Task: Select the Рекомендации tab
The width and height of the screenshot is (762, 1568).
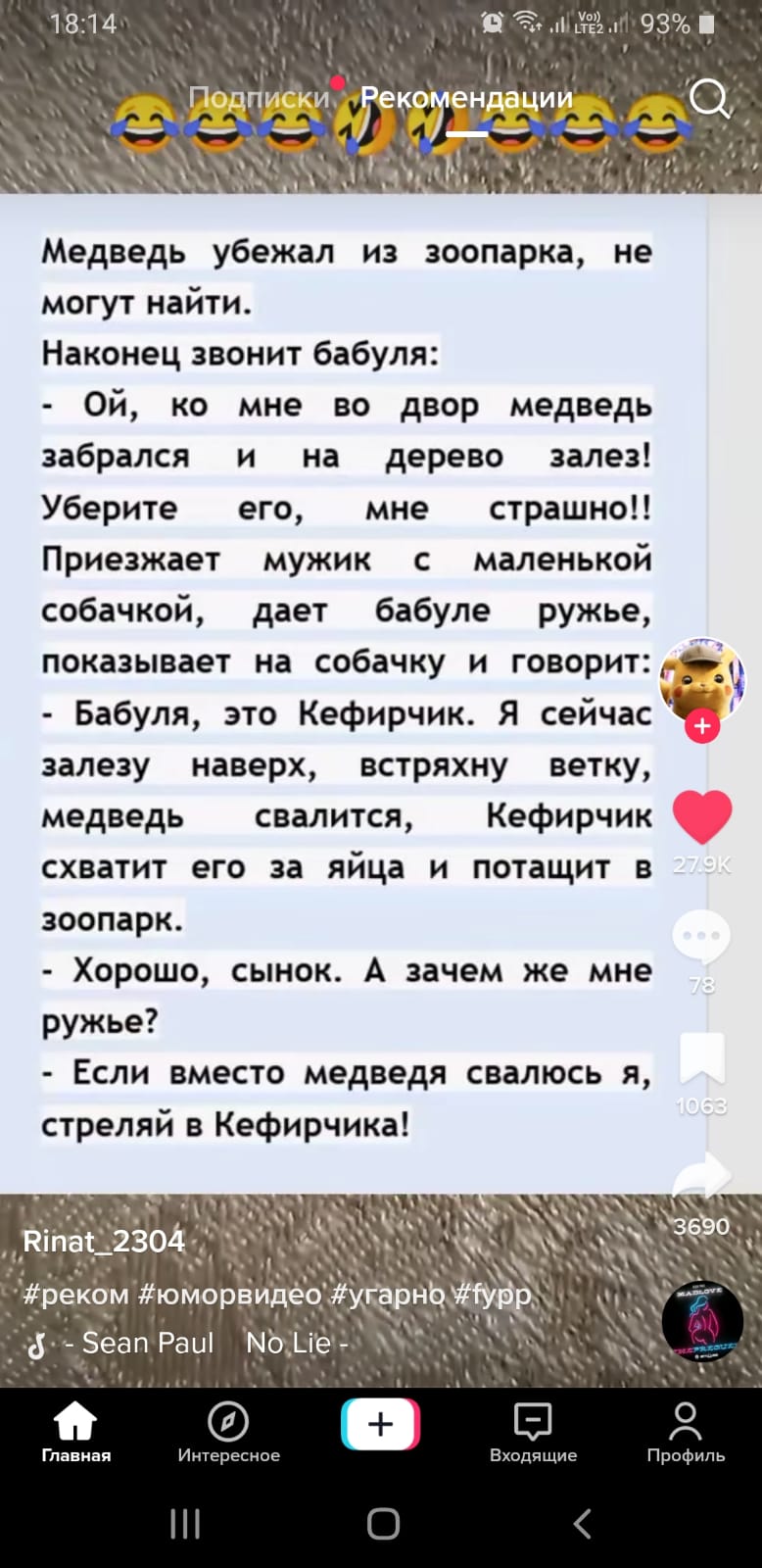Action: click(x=466, y=97)
